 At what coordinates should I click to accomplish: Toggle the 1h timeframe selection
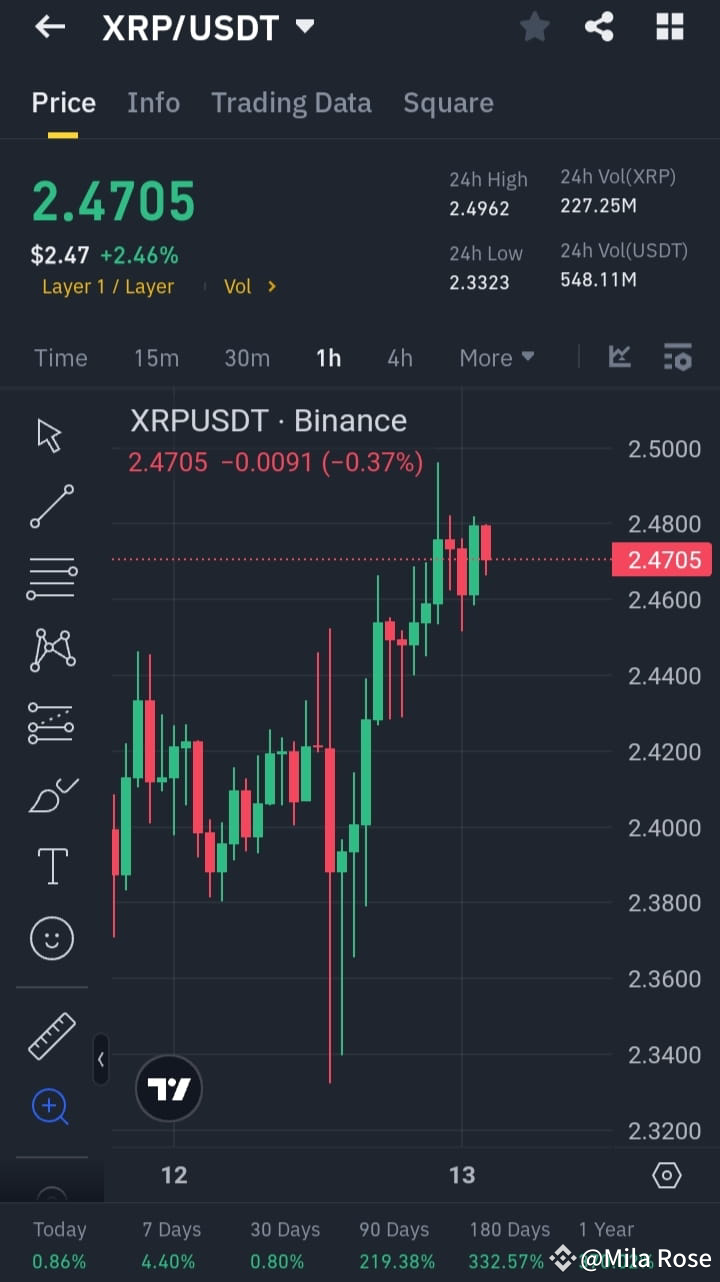tap(328, 357)
